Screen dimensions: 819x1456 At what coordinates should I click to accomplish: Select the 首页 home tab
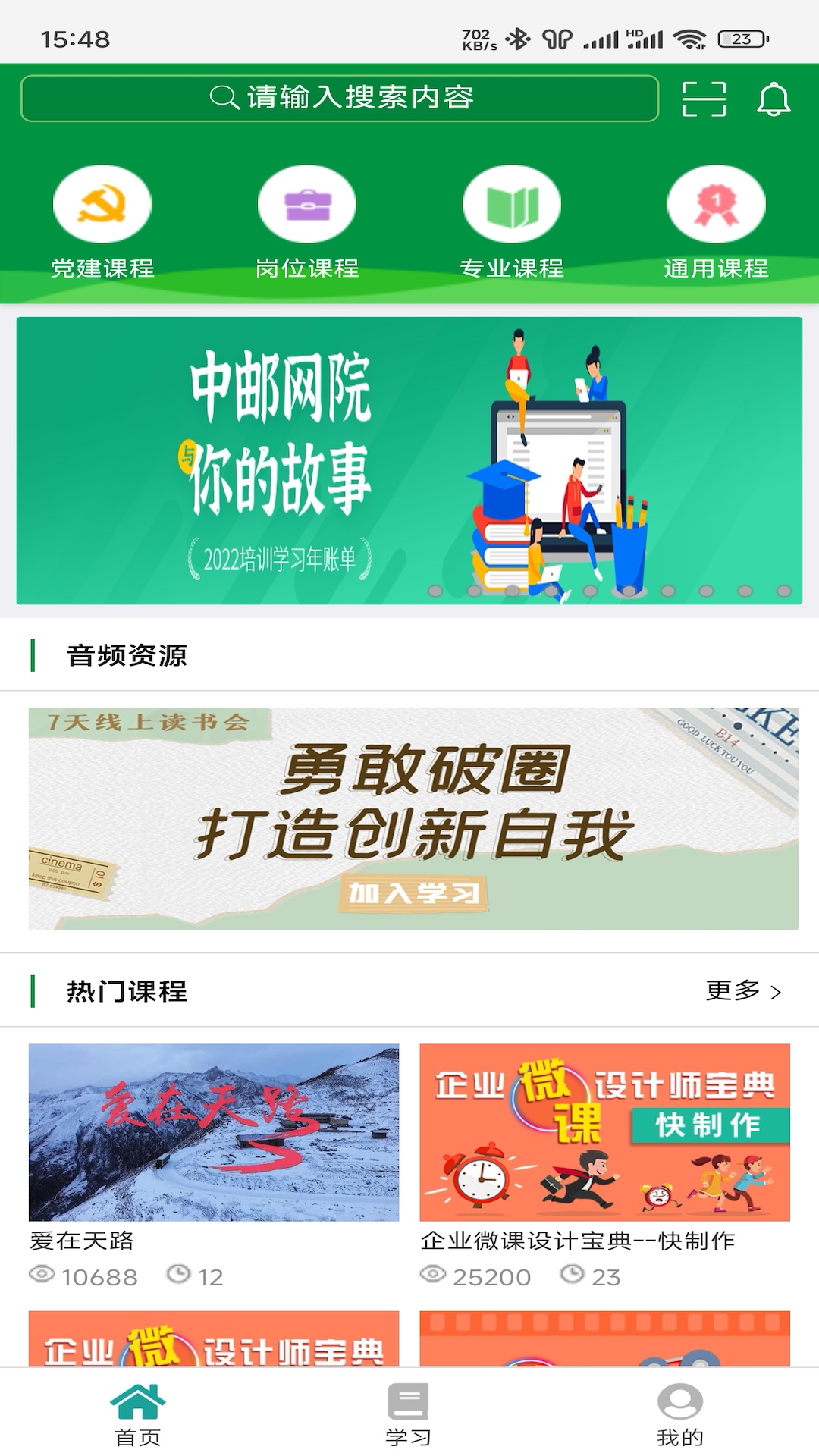pyautogui.click(x=140, y=1412)
